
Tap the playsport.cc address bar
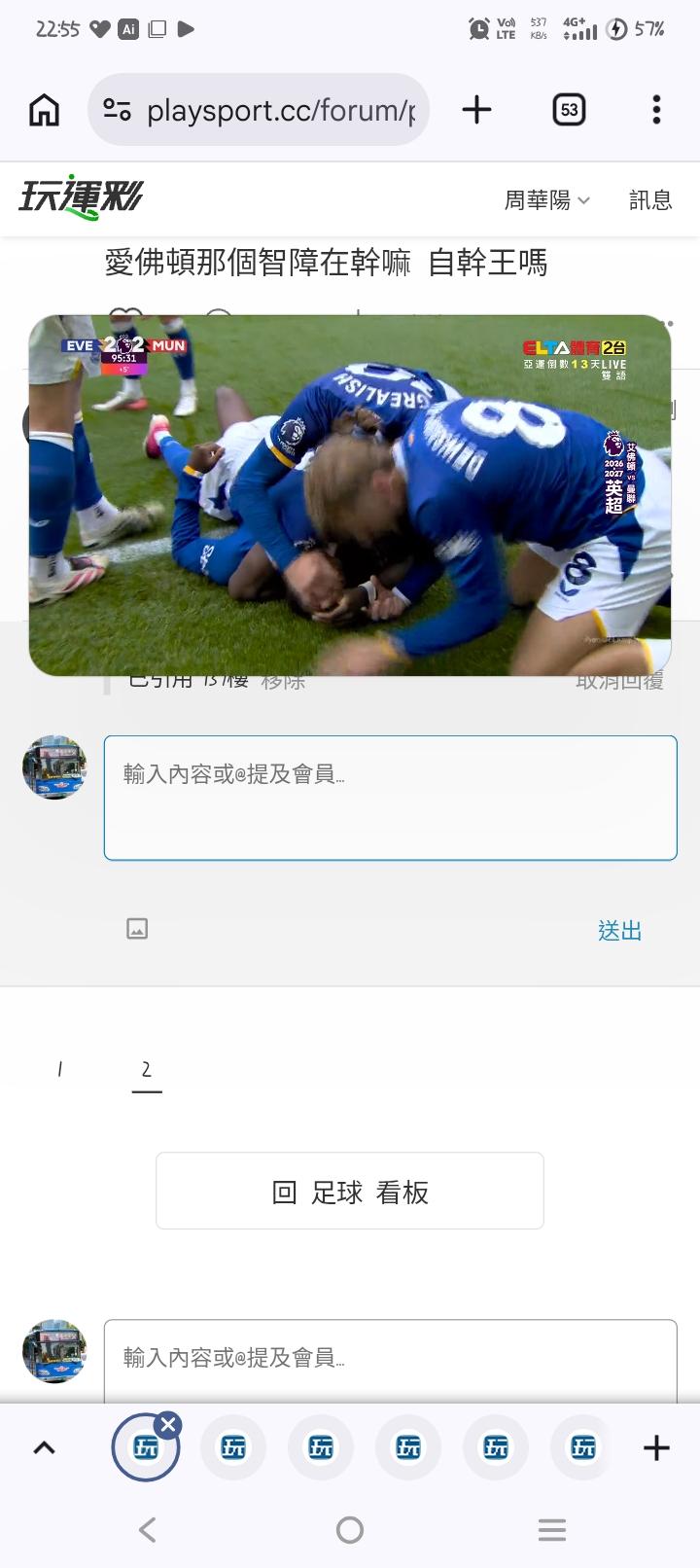(259, 110)
